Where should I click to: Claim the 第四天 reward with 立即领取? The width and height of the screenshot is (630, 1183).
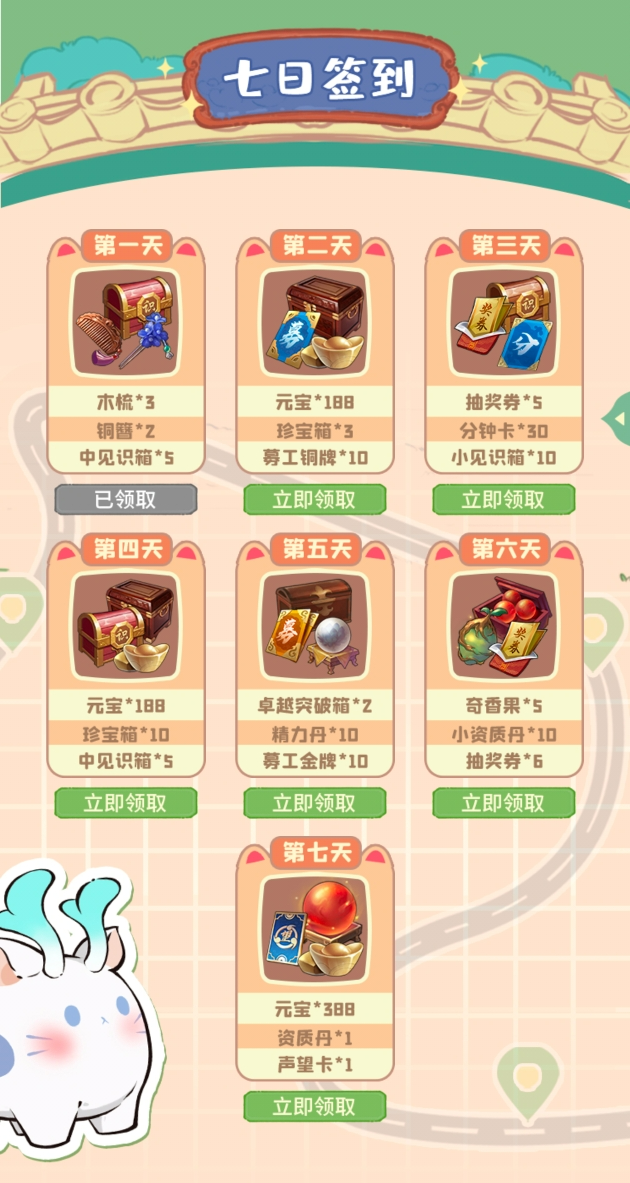click(125, 802)
